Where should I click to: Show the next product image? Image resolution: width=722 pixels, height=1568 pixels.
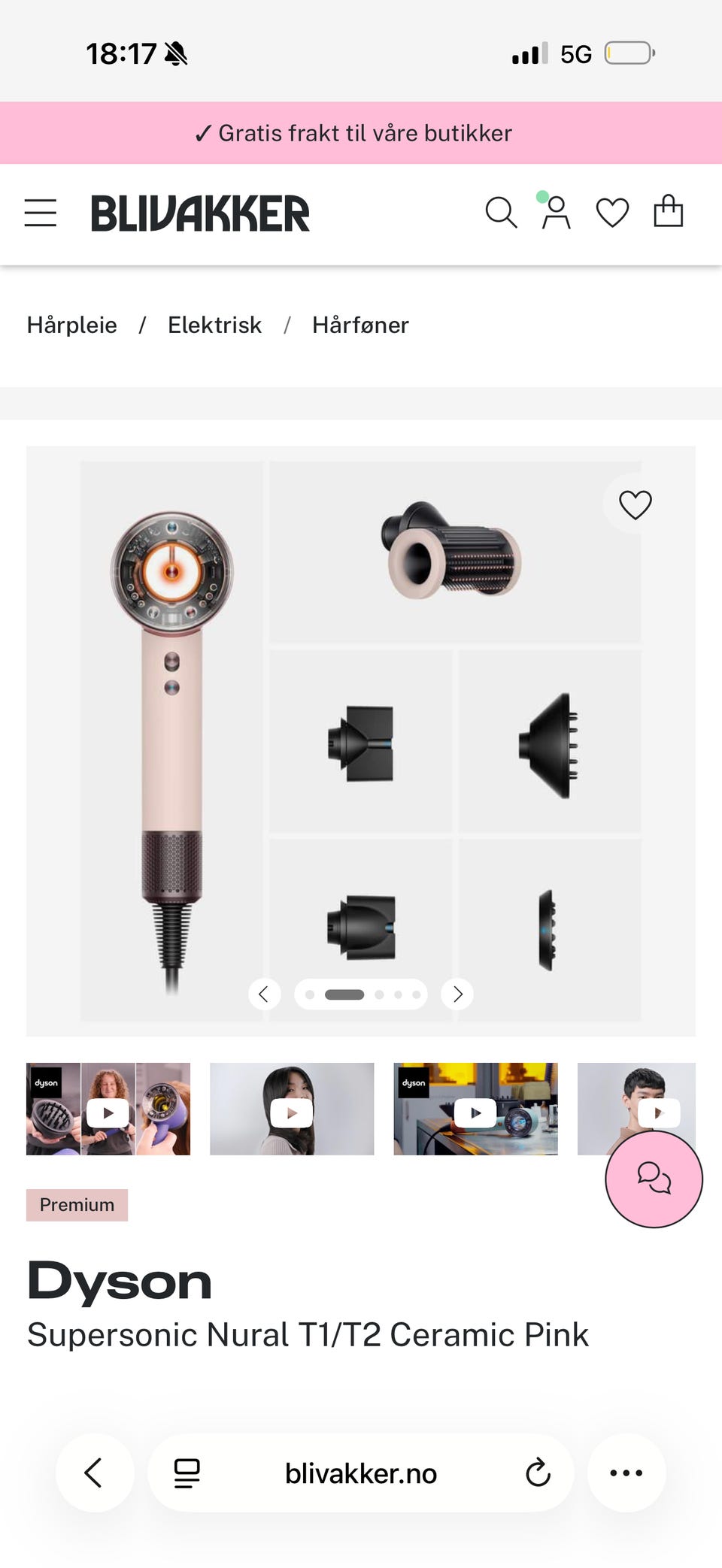pos(457,994)
